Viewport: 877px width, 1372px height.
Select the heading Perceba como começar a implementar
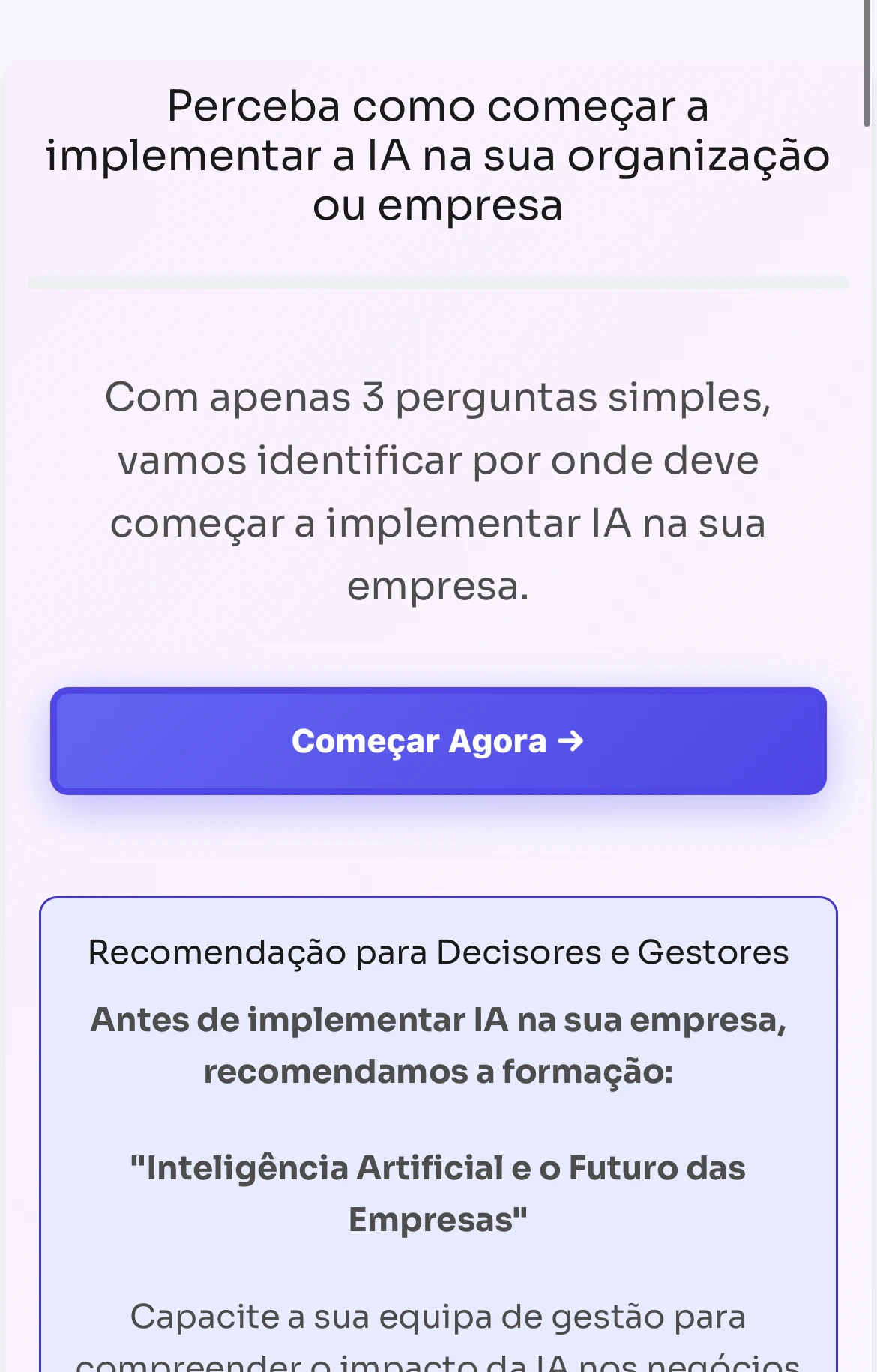click(438, 155)
